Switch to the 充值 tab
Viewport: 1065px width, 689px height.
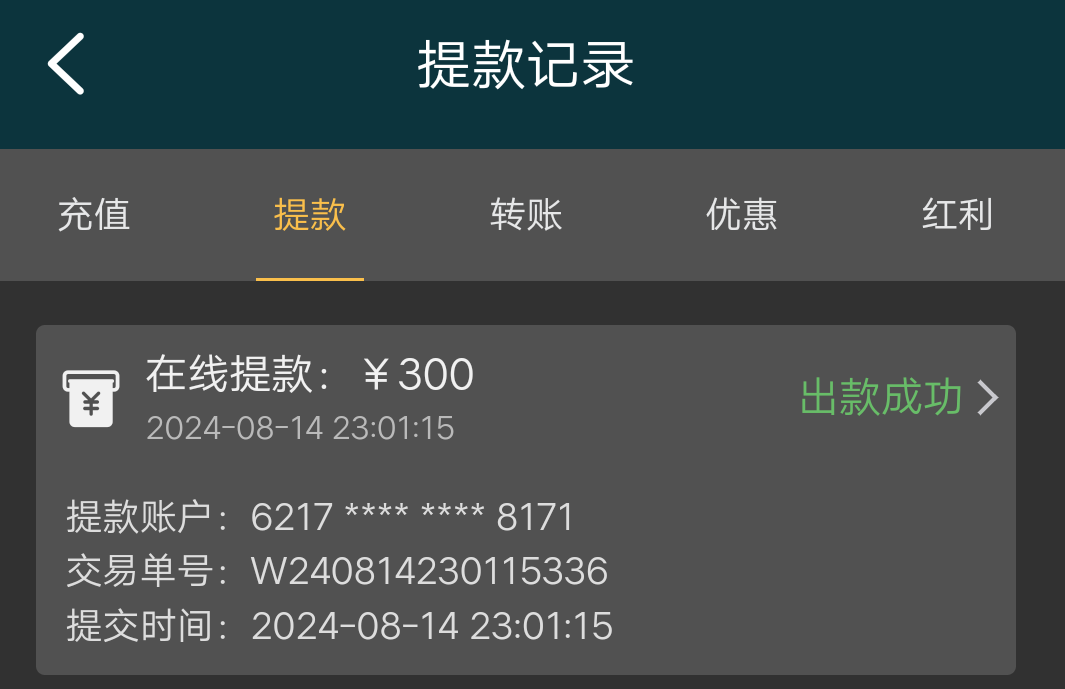pyautogui.click(x=94, y=215)
